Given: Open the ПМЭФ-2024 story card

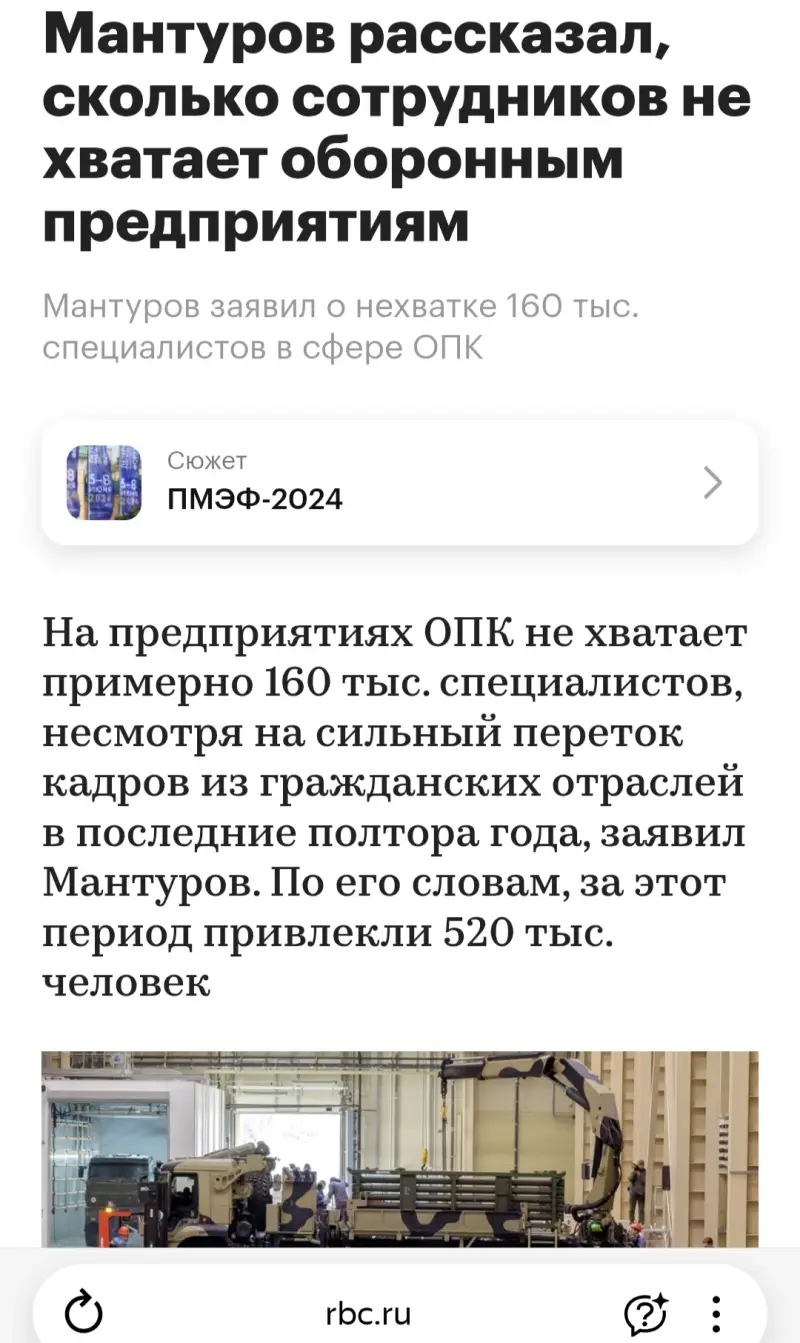Looking at the screenshot, I should (x=398, y=483).
